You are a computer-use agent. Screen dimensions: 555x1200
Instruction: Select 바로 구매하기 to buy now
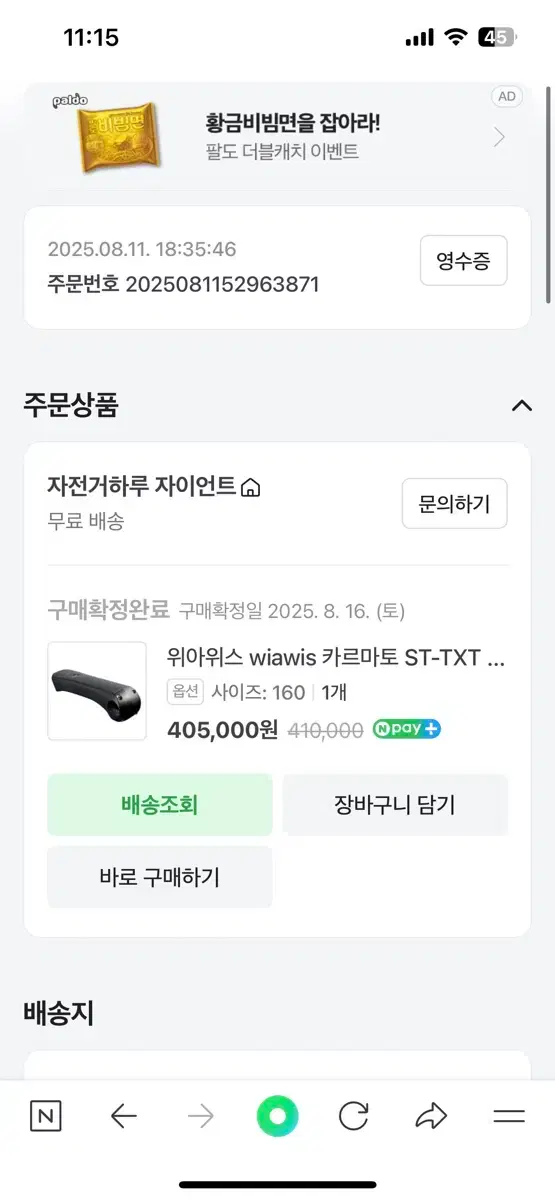pos(159,877)
